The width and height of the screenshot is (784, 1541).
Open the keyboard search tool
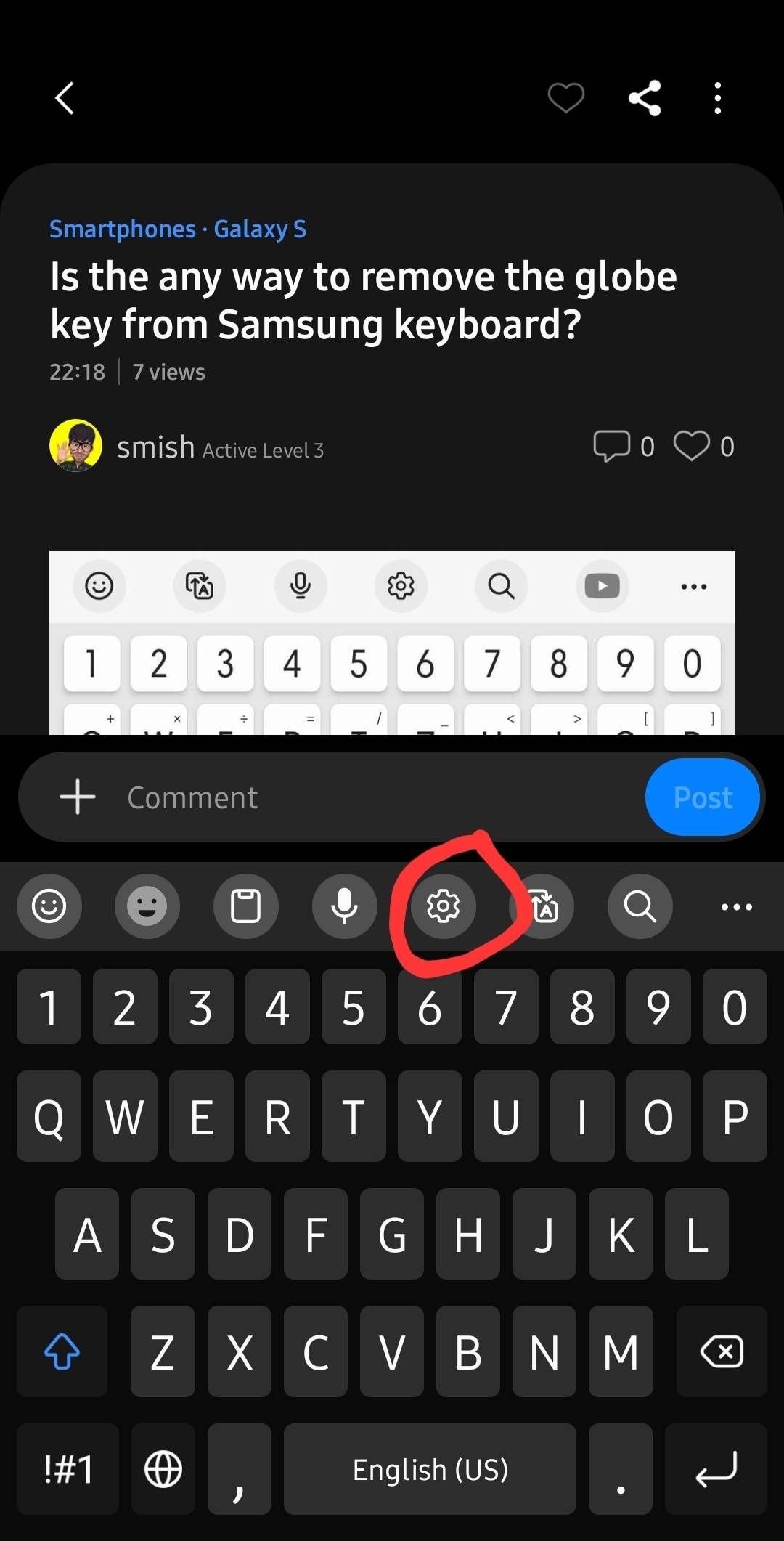(x=640, y=906)
